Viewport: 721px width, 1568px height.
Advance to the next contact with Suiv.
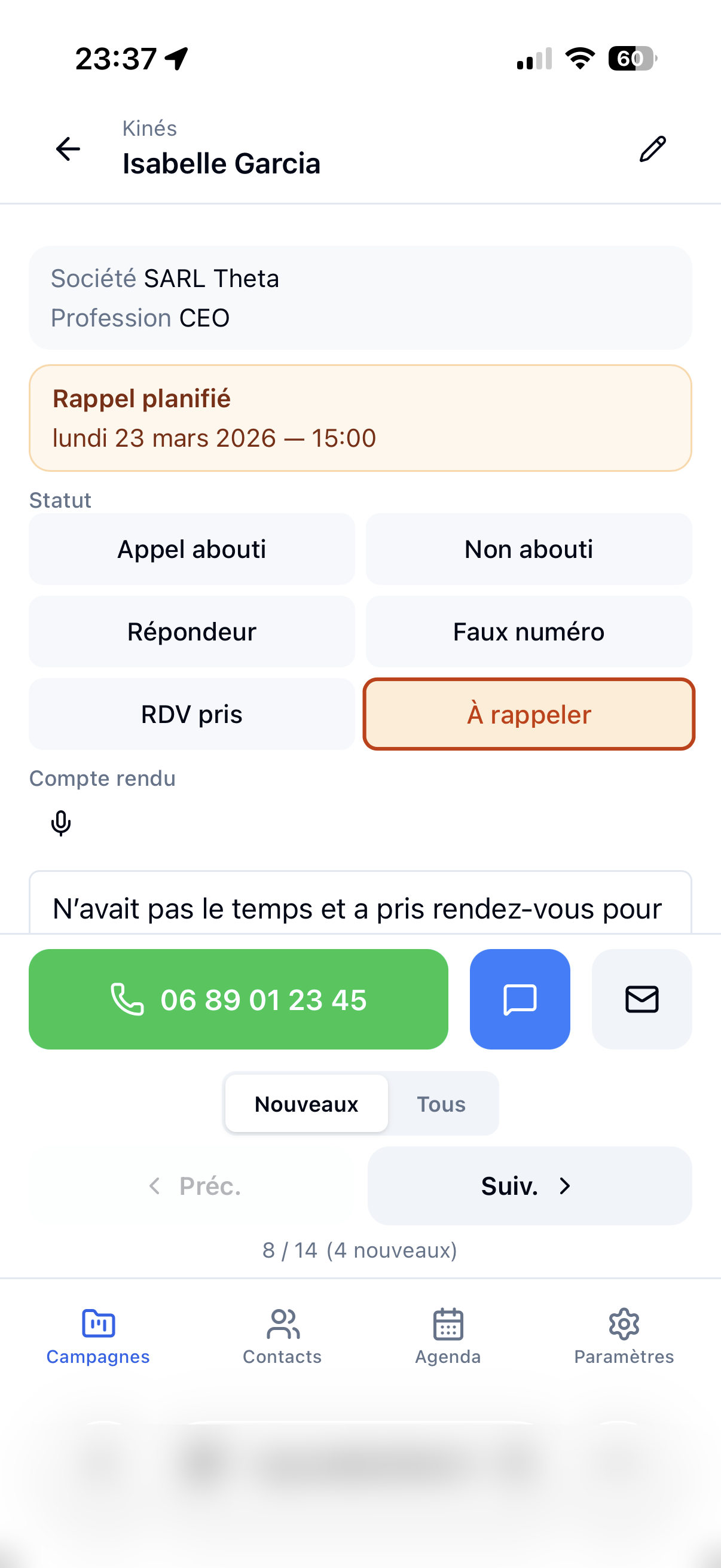528,1185
